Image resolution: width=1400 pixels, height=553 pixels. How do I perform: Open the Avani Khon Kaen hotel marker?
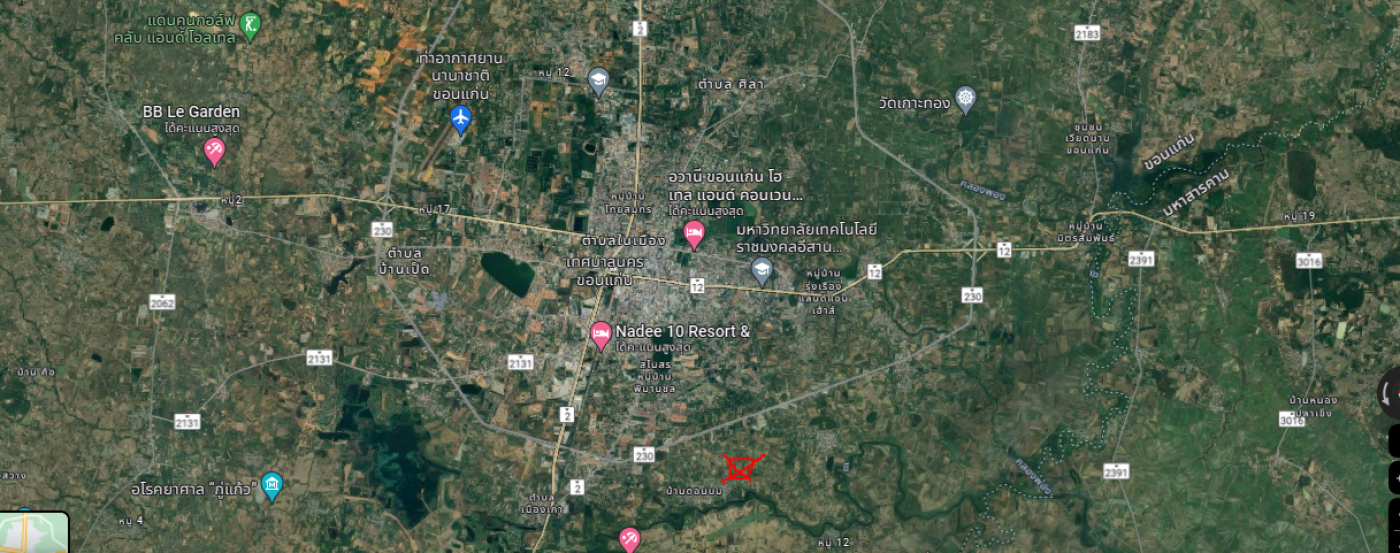pos(693,235)
